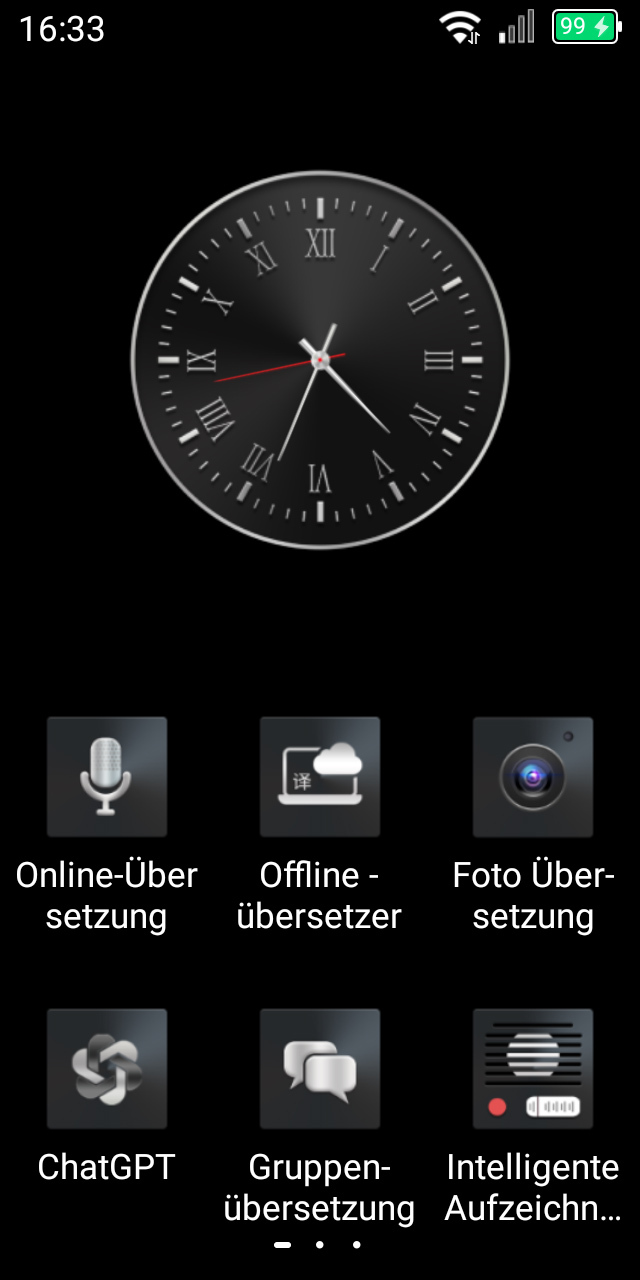Open the Online-Übersetzung app
The width and height of the screenshot is (640, 1280).
coord(107,777)
